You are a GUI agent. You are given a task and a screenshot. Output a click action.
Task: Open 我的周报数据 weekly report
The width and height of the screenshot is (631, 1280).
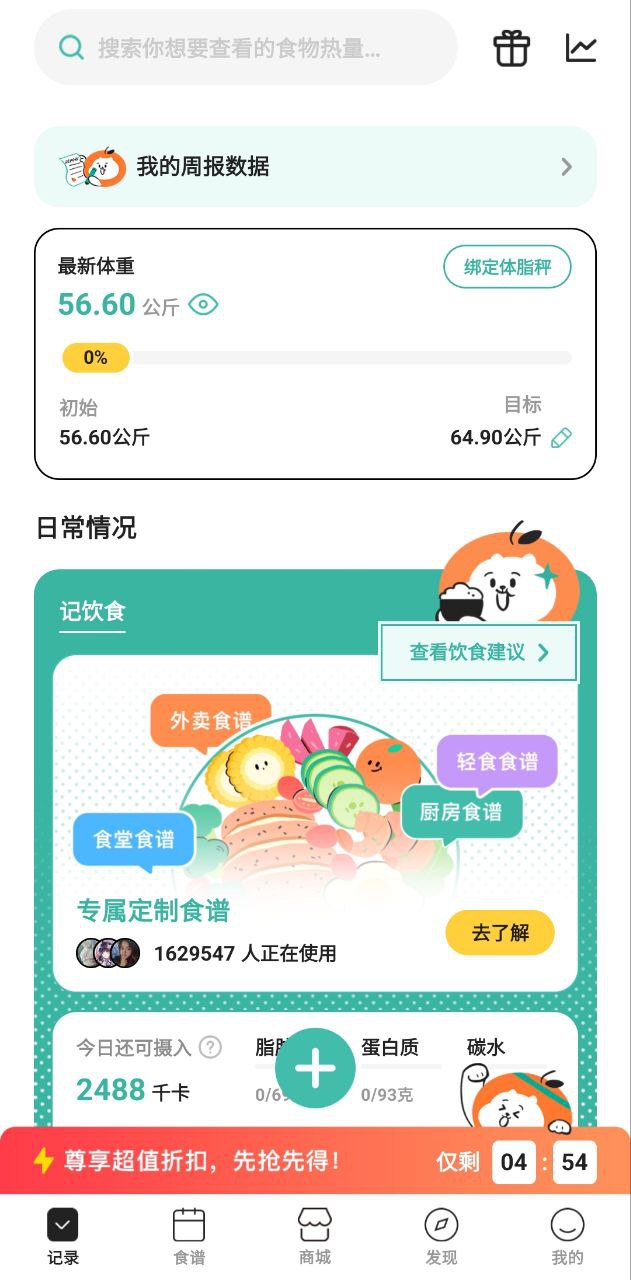315,167
